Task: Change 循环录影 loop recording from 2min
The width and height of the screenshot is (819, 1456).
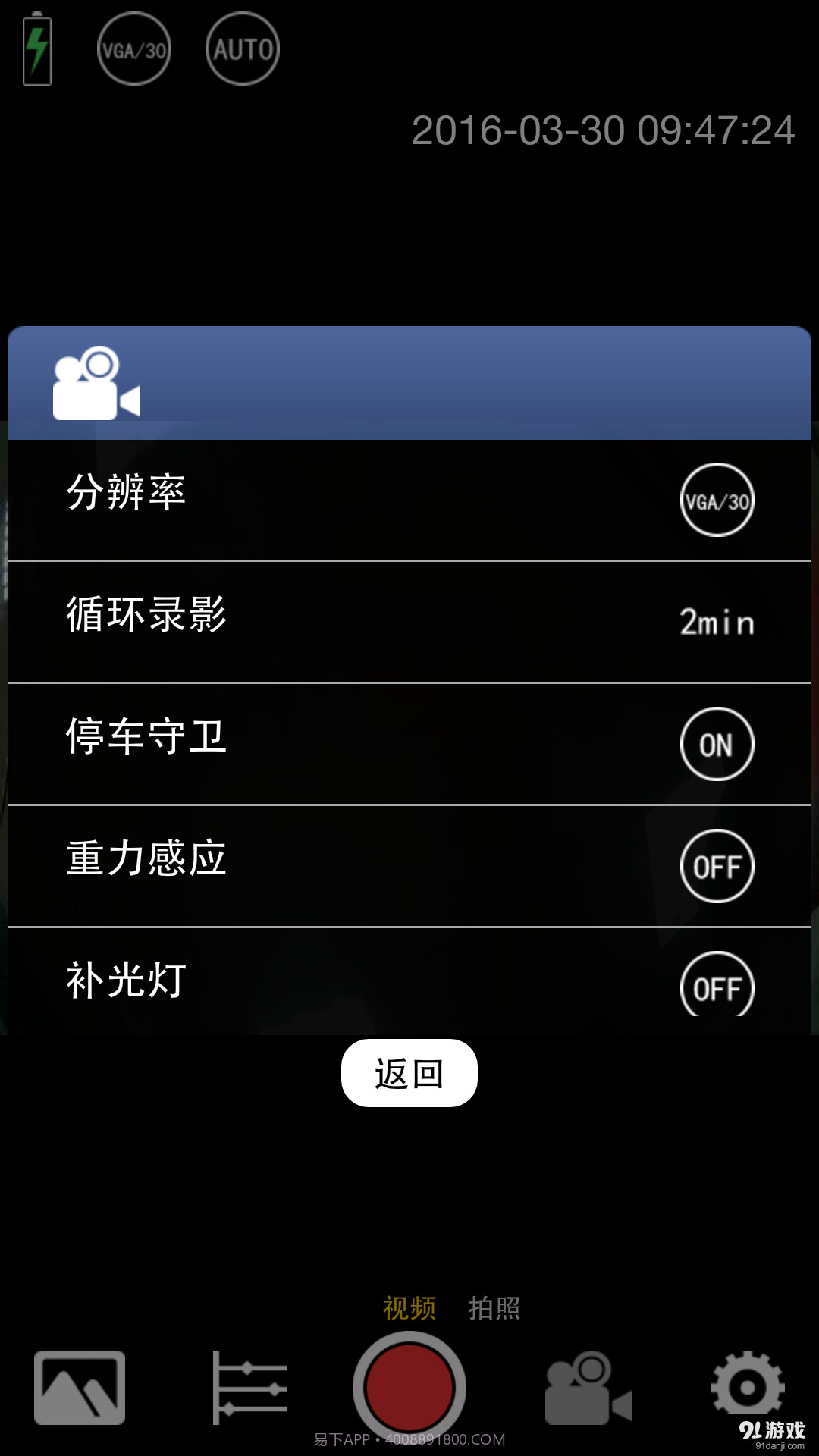Action: 717,623
